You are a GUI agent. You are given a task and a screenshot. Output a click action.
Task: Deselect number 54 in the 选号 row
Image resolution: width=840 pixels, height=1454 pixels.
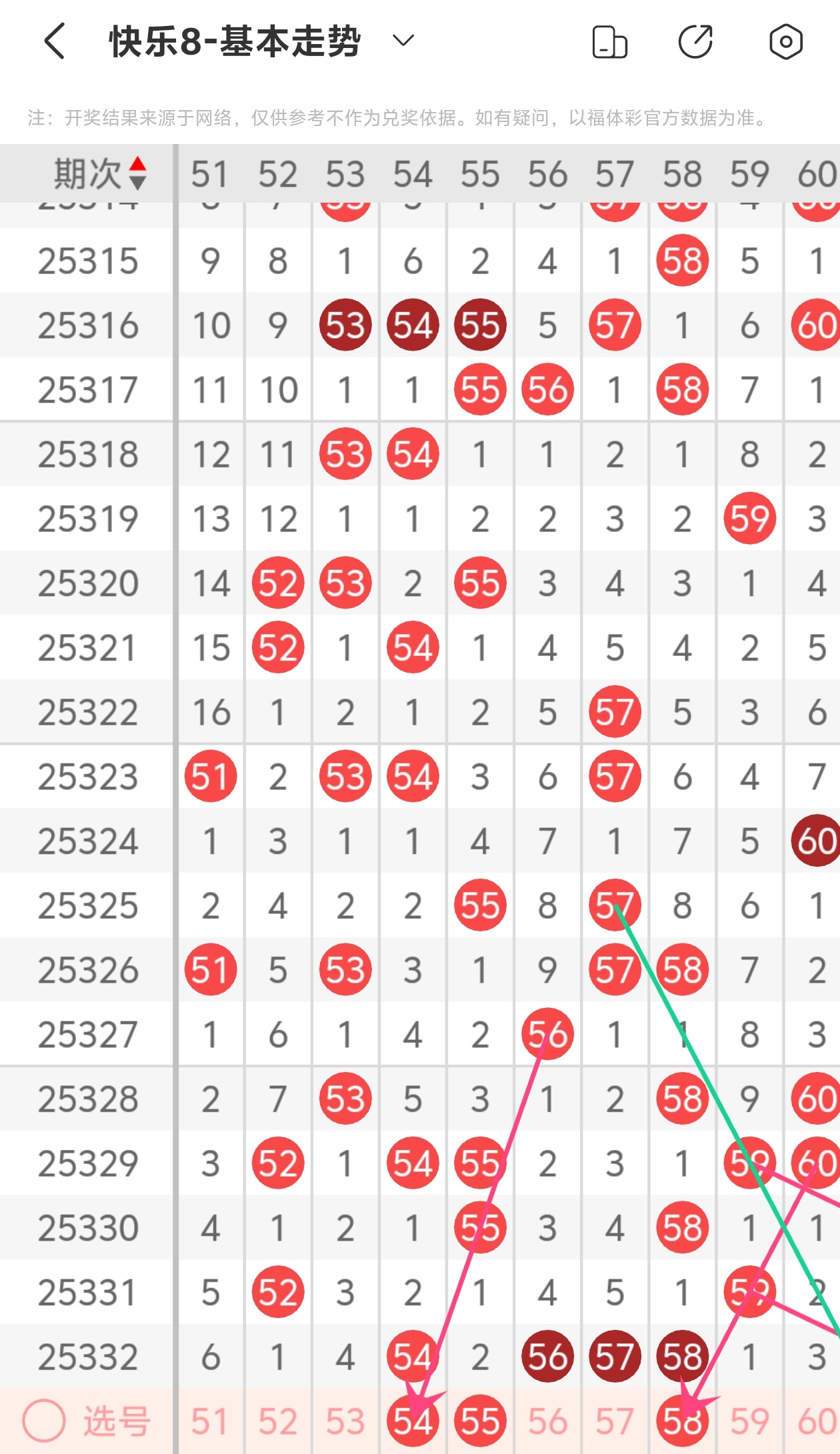point(413,1421)
